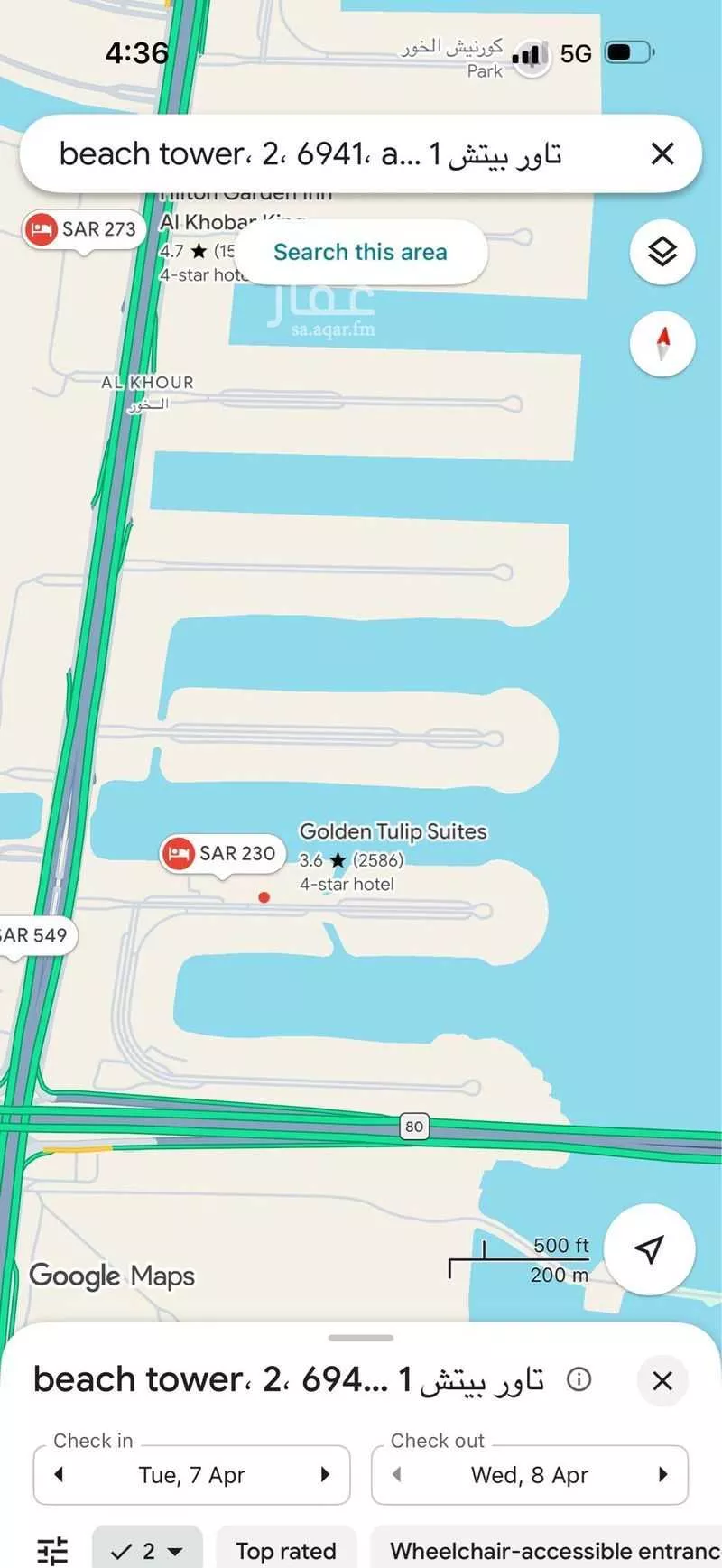Apply the Top rated filter chip

coord(285,1551)
